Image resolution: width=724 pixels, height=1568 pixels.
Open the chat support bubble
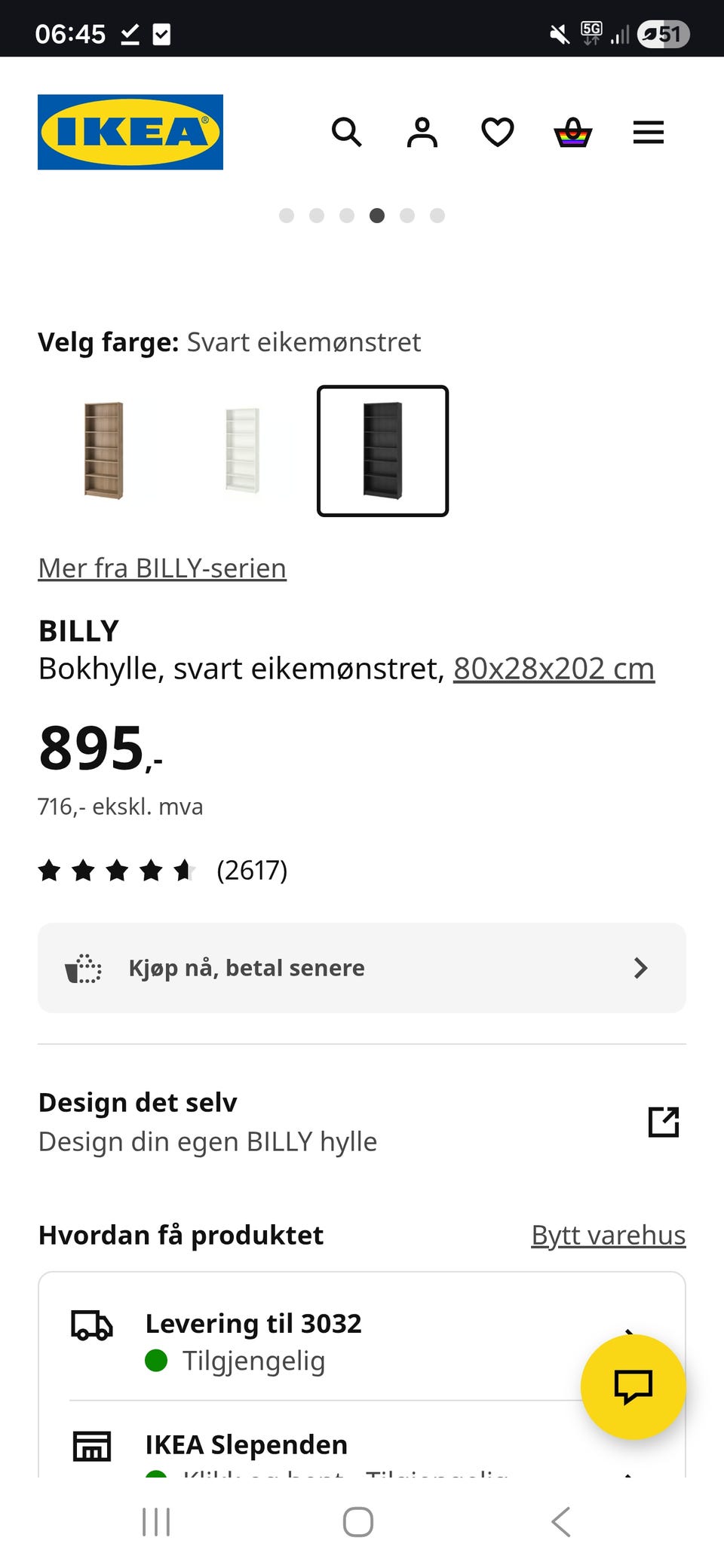(633, 1387)
